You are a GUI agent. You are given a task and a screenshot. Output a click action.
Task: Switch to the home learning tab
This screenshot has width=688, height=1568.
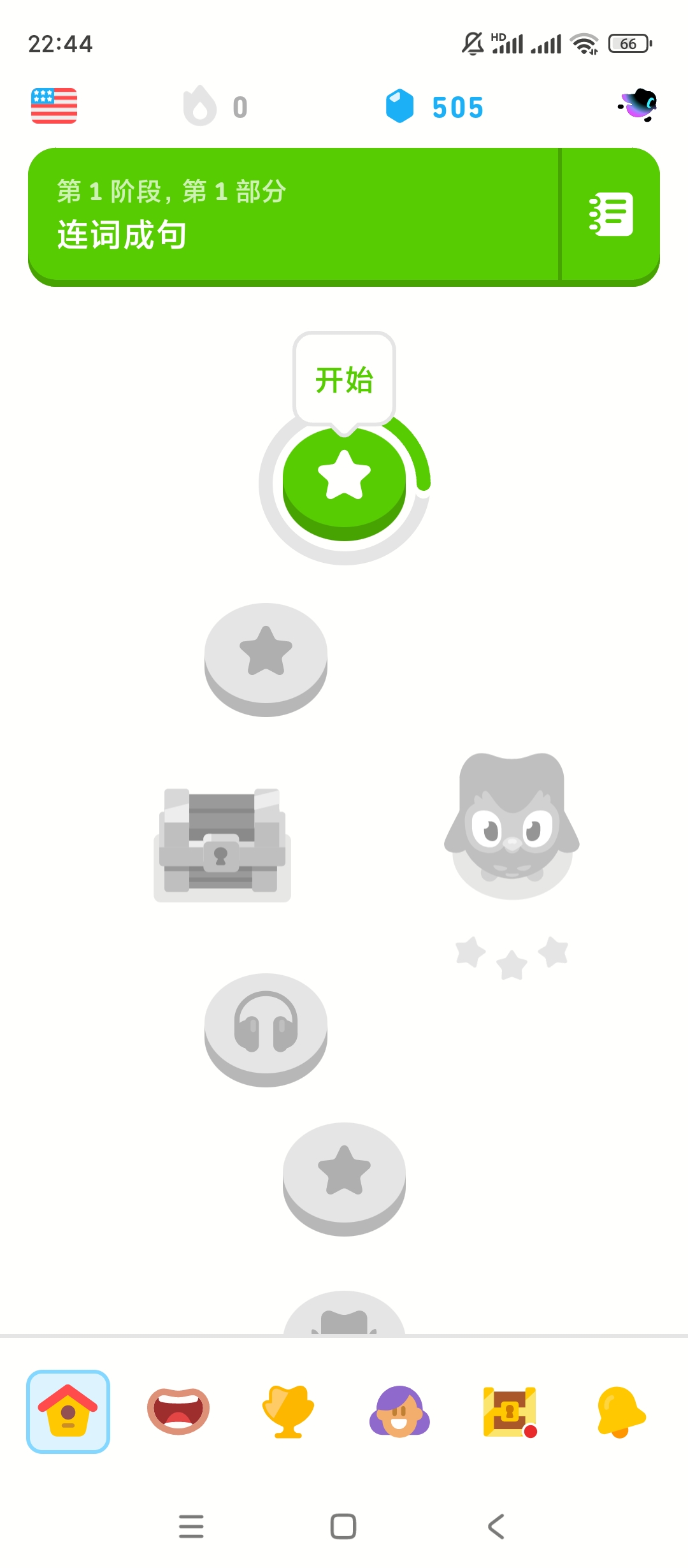[x=68, y=1411]
